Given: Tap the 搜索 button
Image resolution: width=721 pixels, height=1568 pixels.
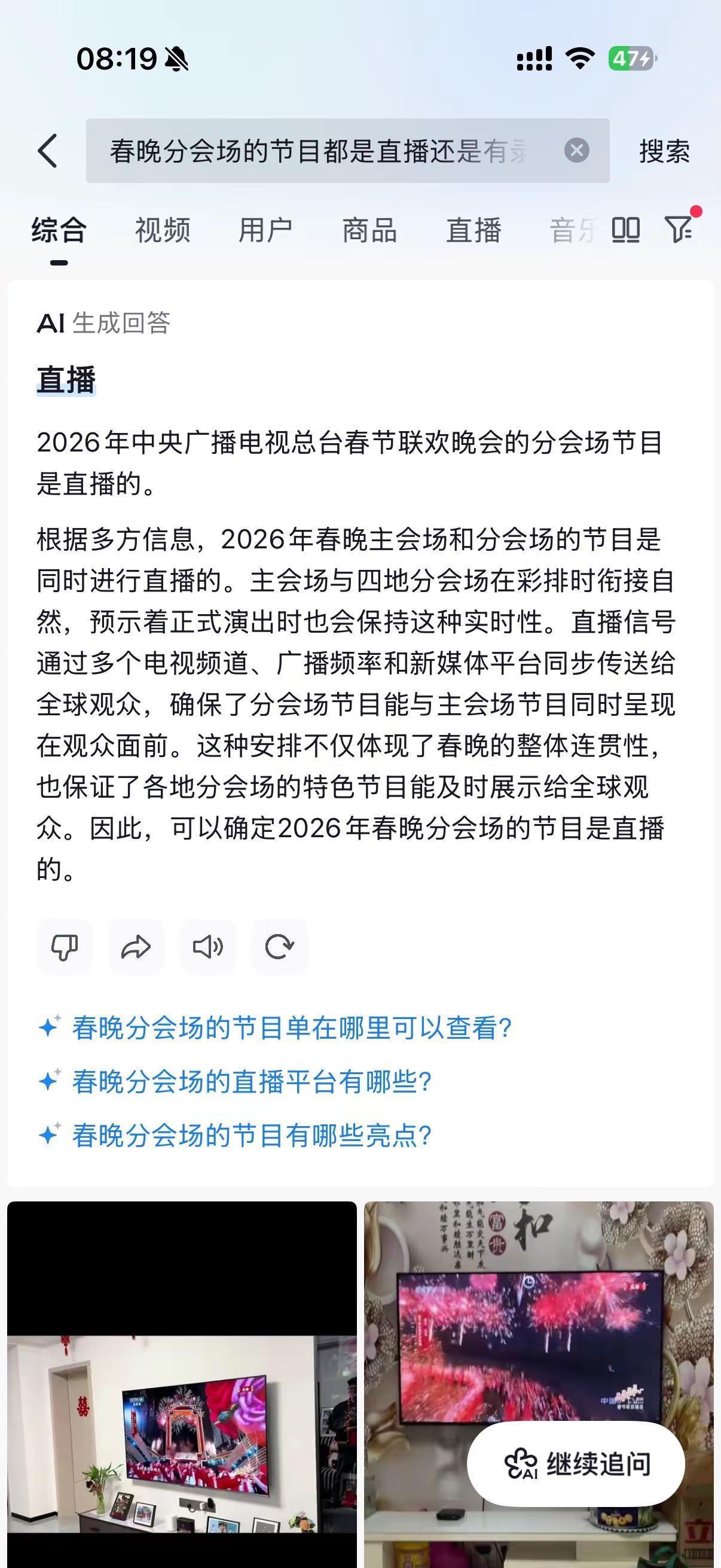Looking at the screenshot, I should (662, 153).
